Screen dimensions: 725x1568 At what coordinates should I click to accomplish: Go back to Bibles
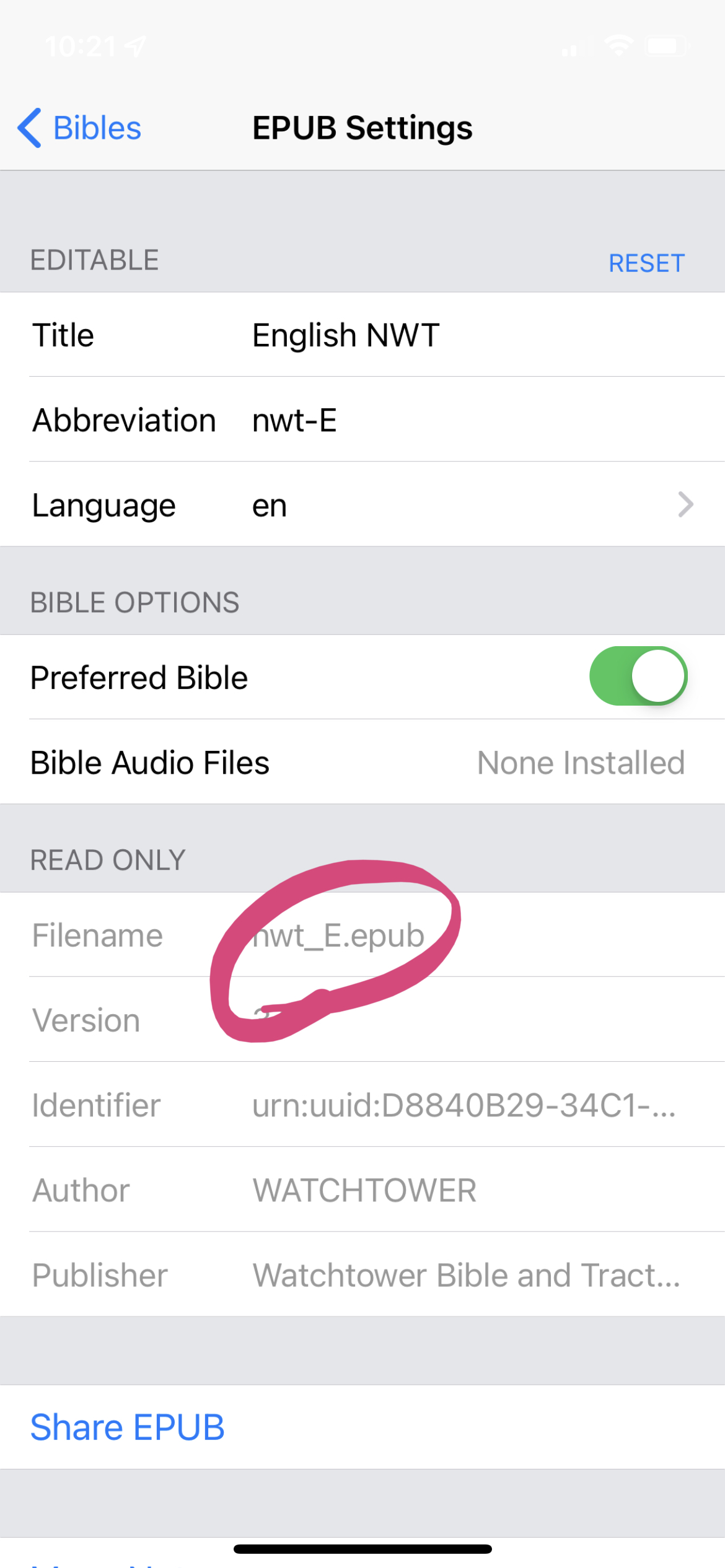pyautogui.click(x=80, y=128)
